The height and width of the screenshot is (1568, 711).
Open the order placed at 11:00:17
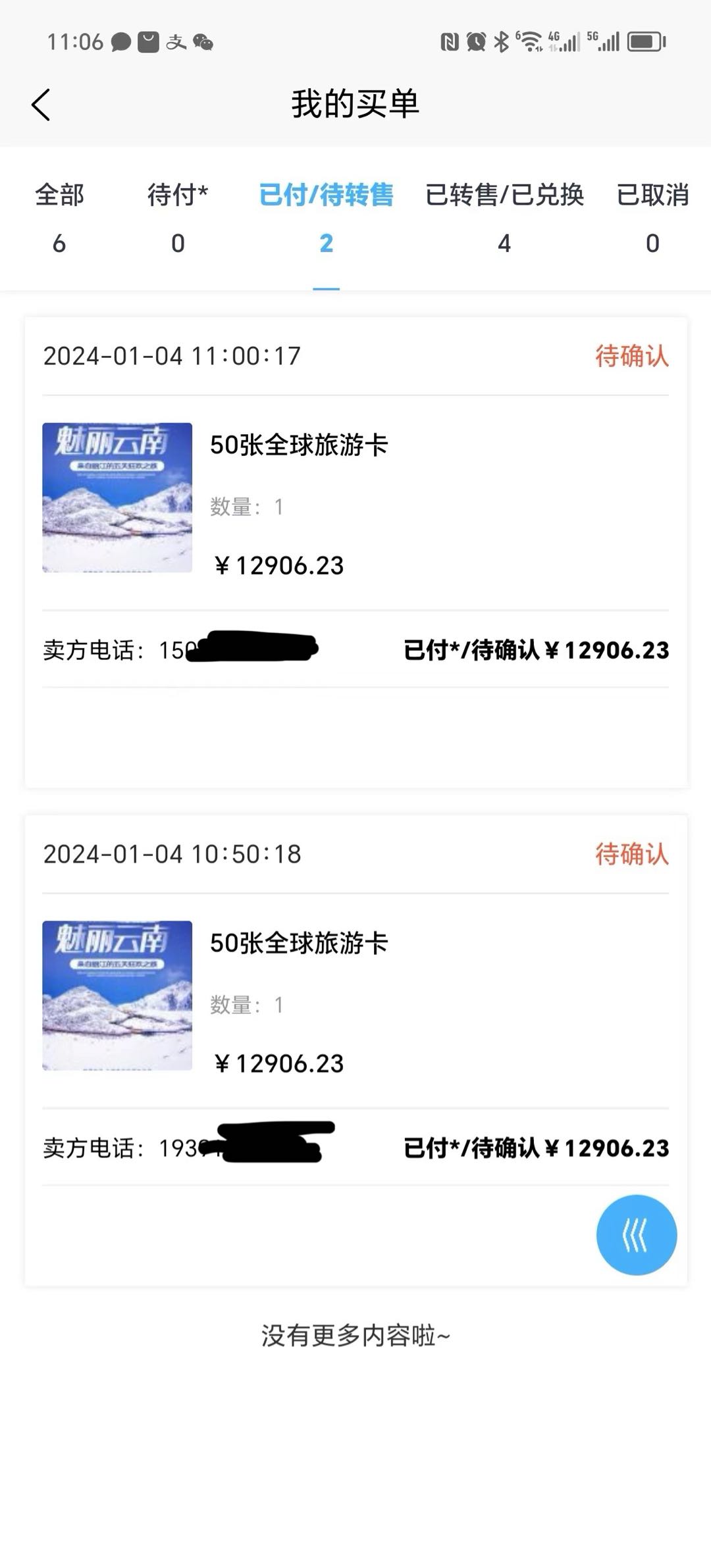[x=355, y=500]
